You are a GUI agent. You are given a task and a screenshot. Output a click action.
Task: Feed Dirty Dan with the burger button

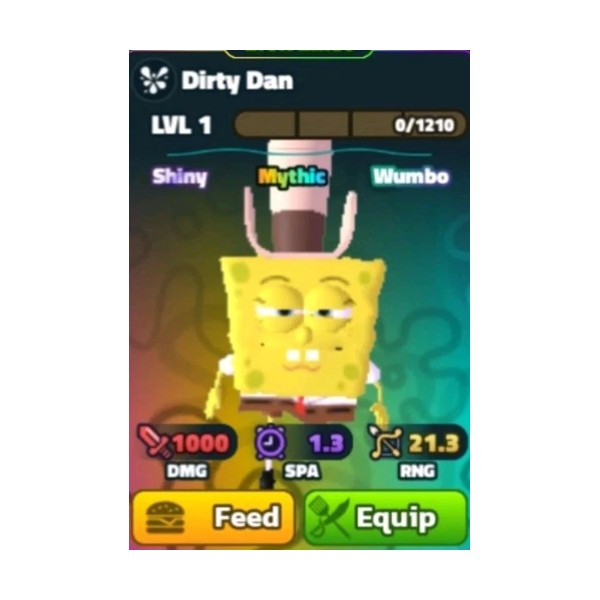pos(213,517)
